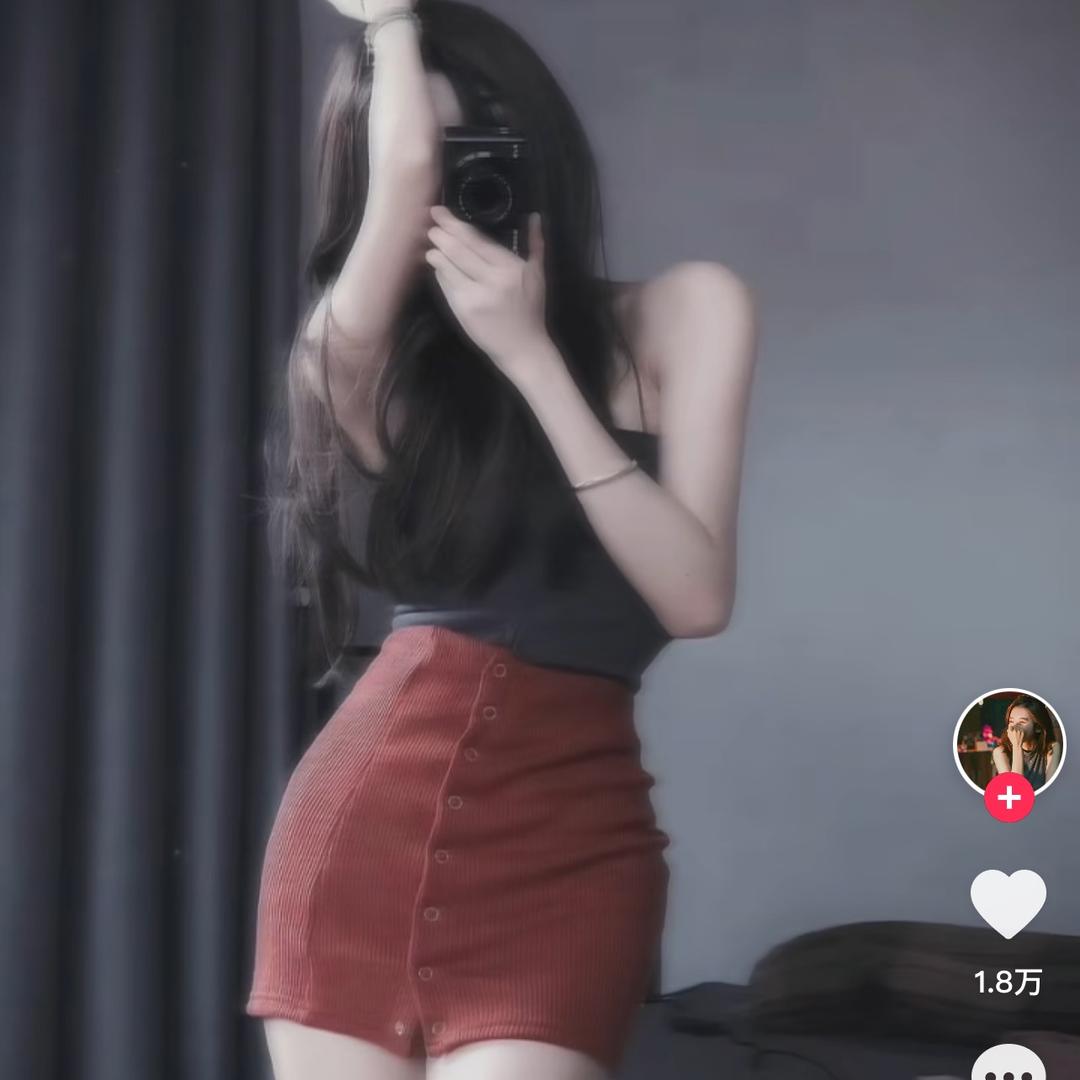Screen dimensions: 1080x1080
Task: Open the comments bubble
Action: coord(1008,1065)
